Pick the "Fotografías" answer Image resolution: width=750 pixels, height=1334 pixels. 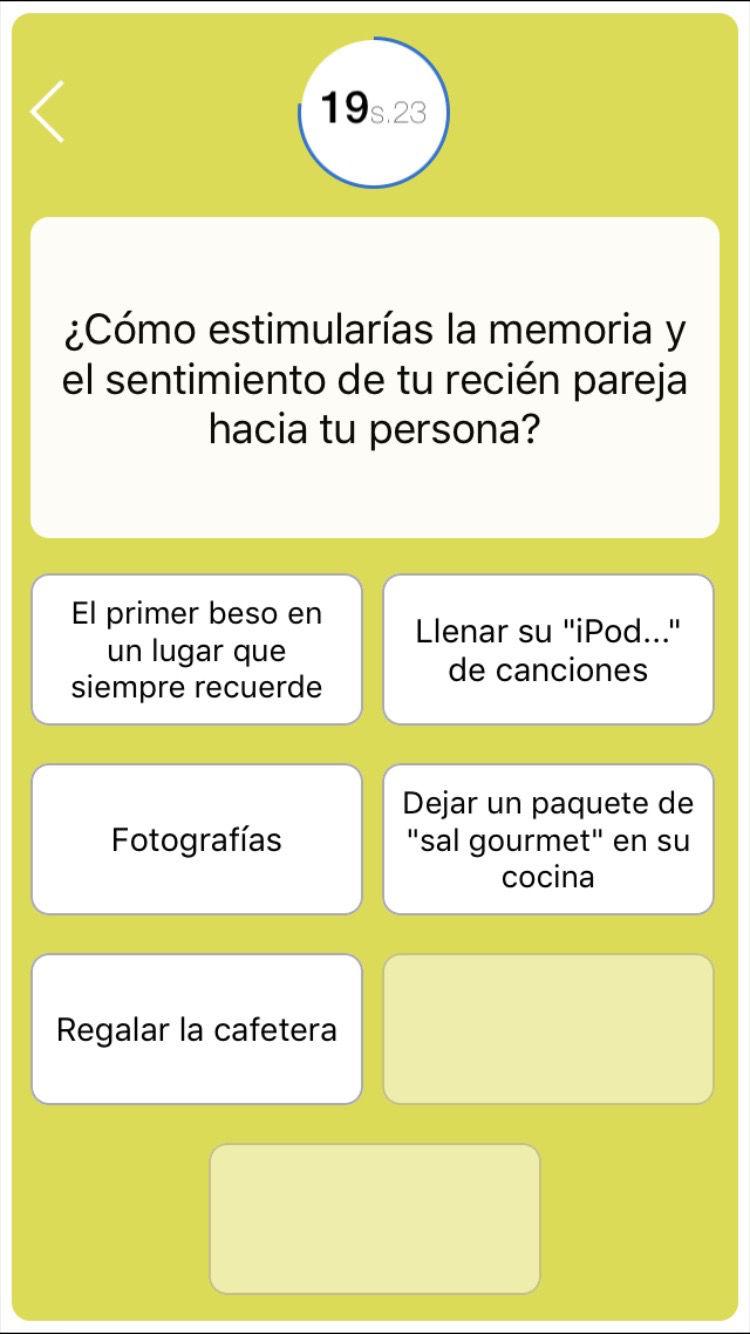point(197,839)
